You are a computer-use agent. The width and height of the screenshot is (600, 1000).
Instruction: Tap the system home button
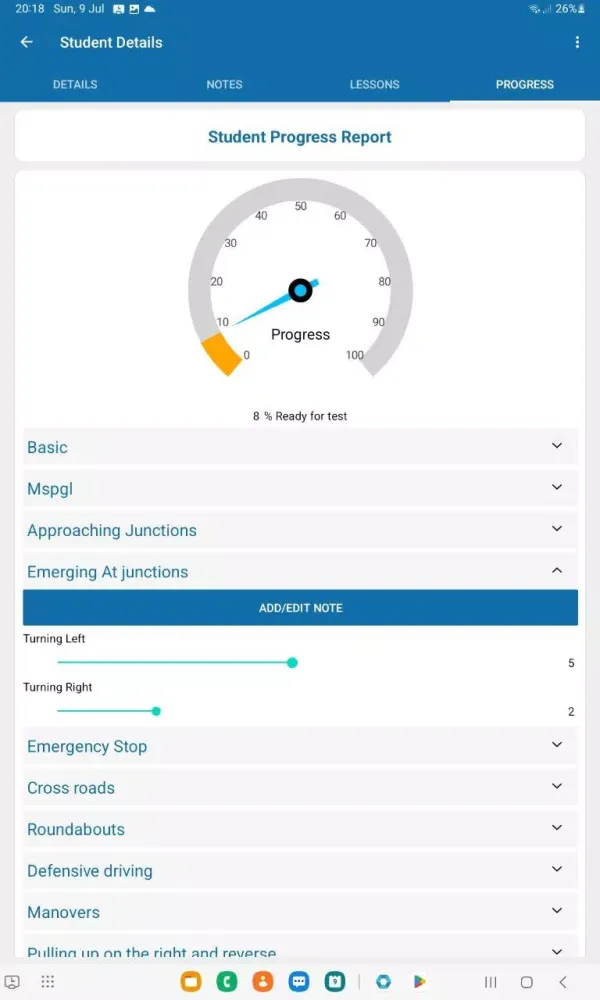(527, 982)
